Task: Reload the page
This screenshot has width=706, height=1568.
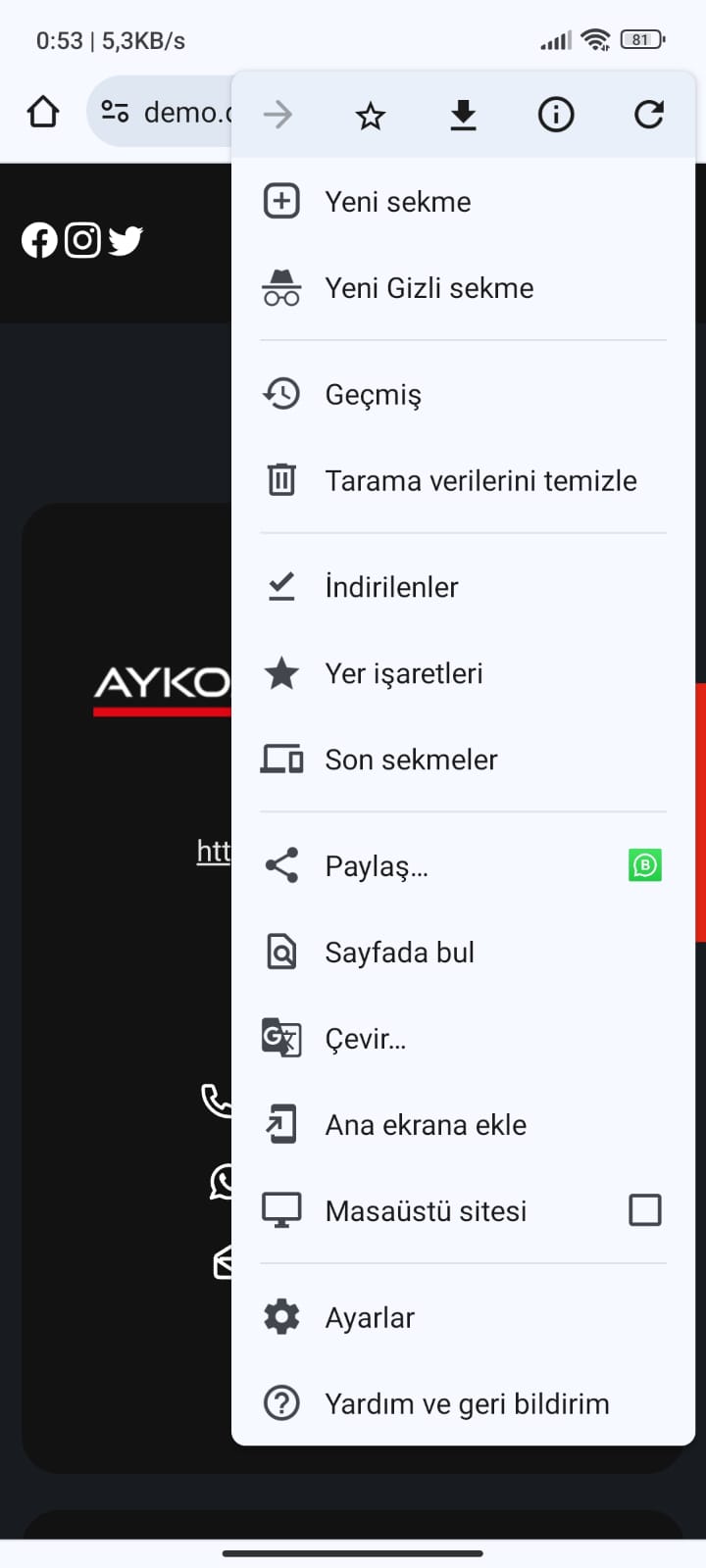Action: point(648,116)
